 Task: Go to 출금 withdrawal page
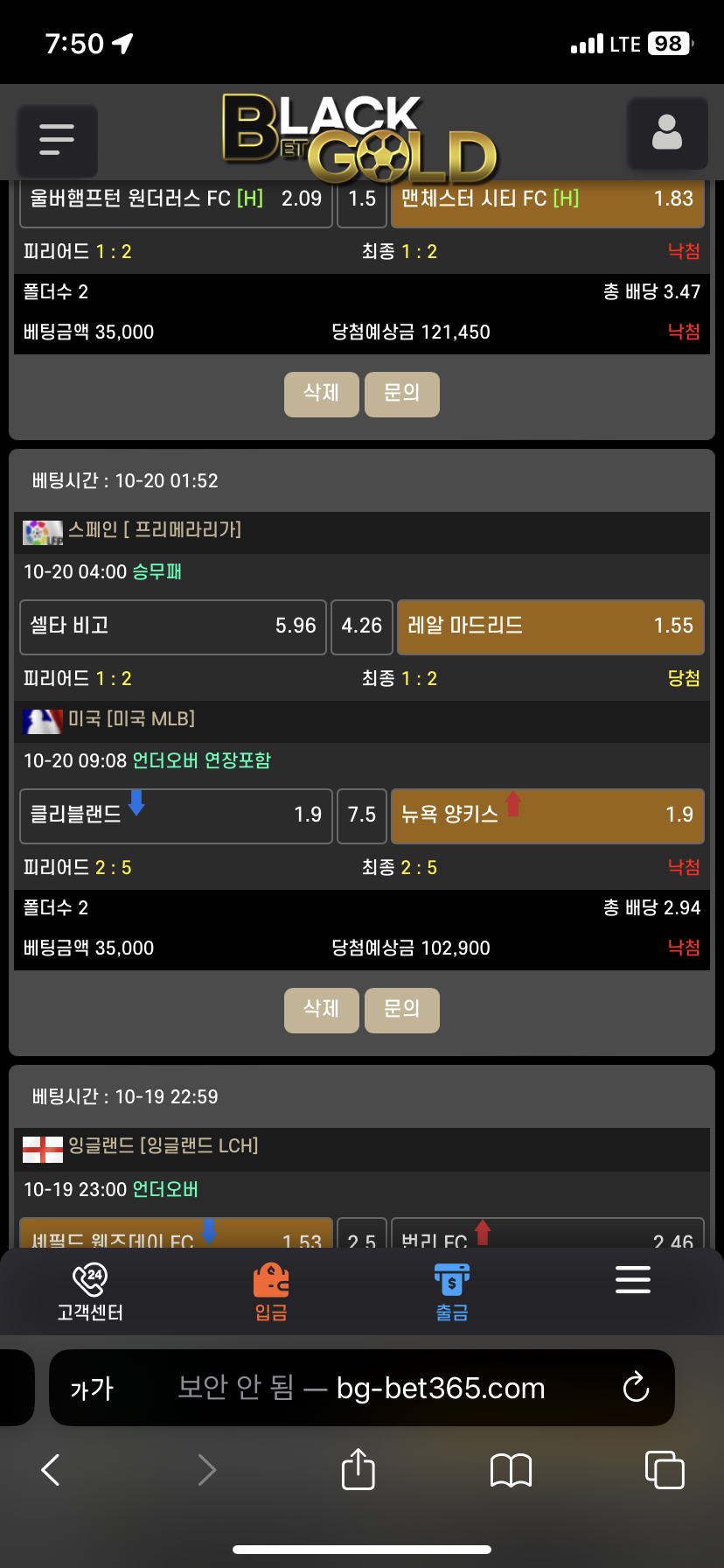(x=452, y=1292)
